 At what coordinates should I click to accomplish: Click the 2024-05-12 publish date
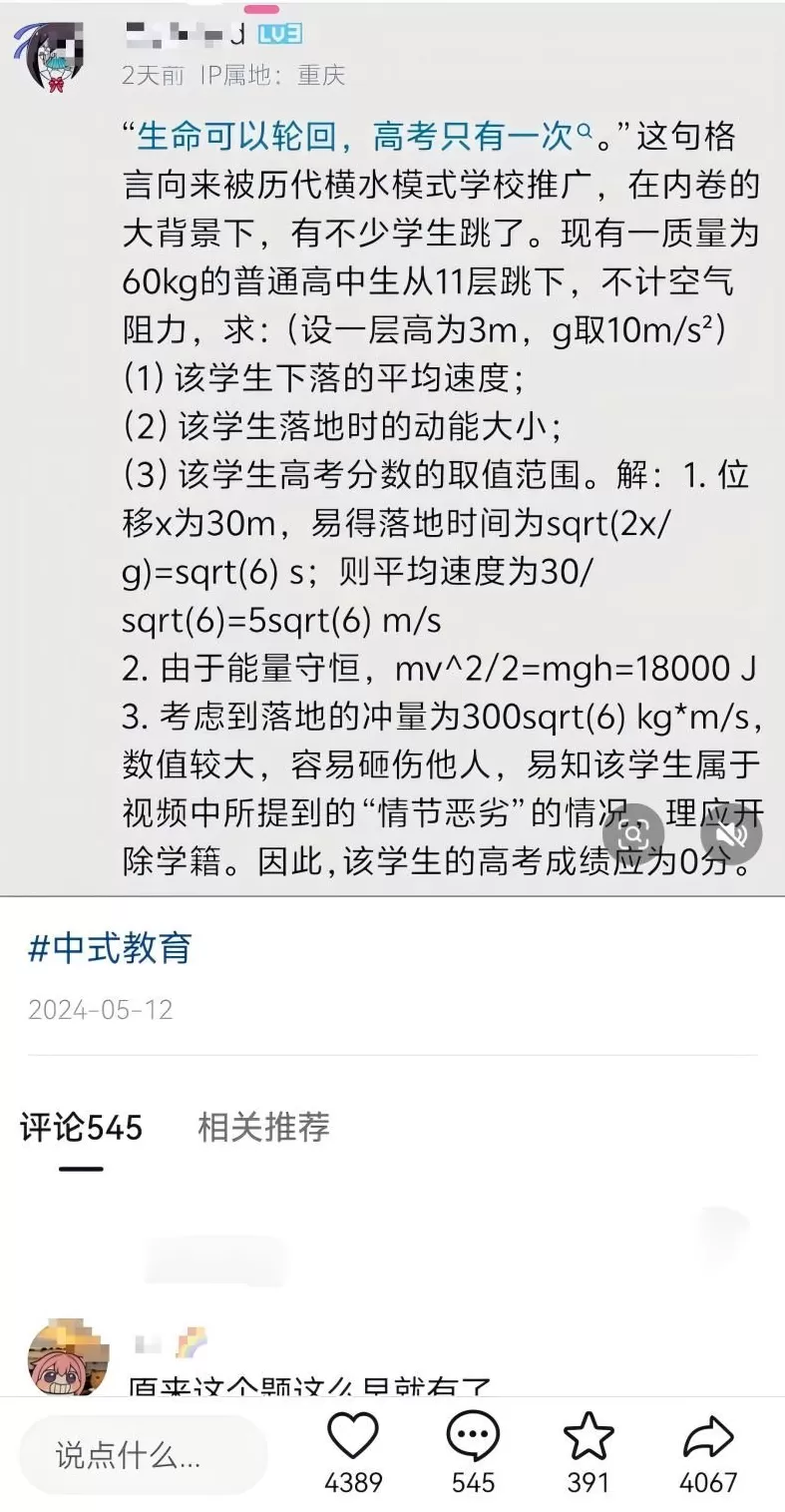(x=100, y=1010)
